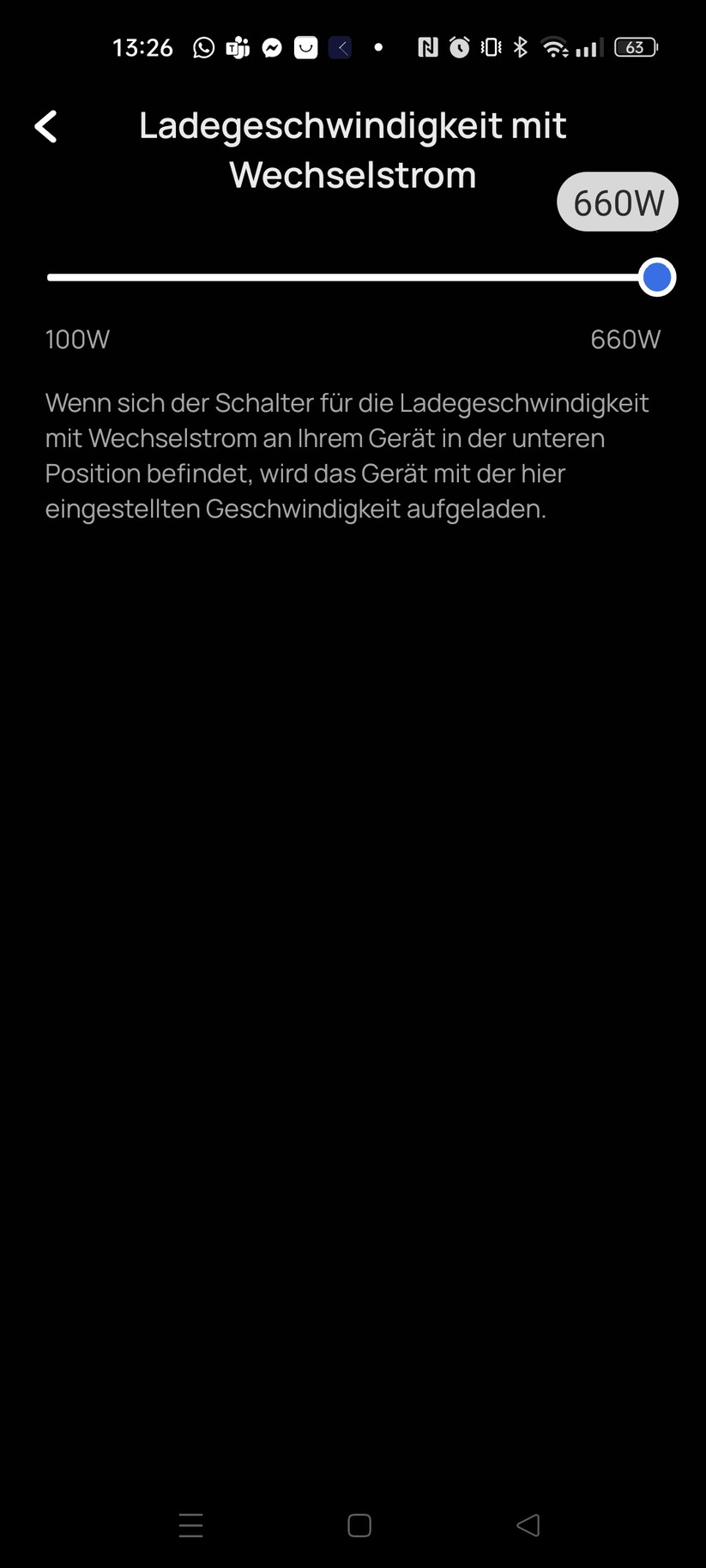Viewport: 706px width, 1568px height.
Task: Go to the home screen
Action: (x=359, y=1525)
